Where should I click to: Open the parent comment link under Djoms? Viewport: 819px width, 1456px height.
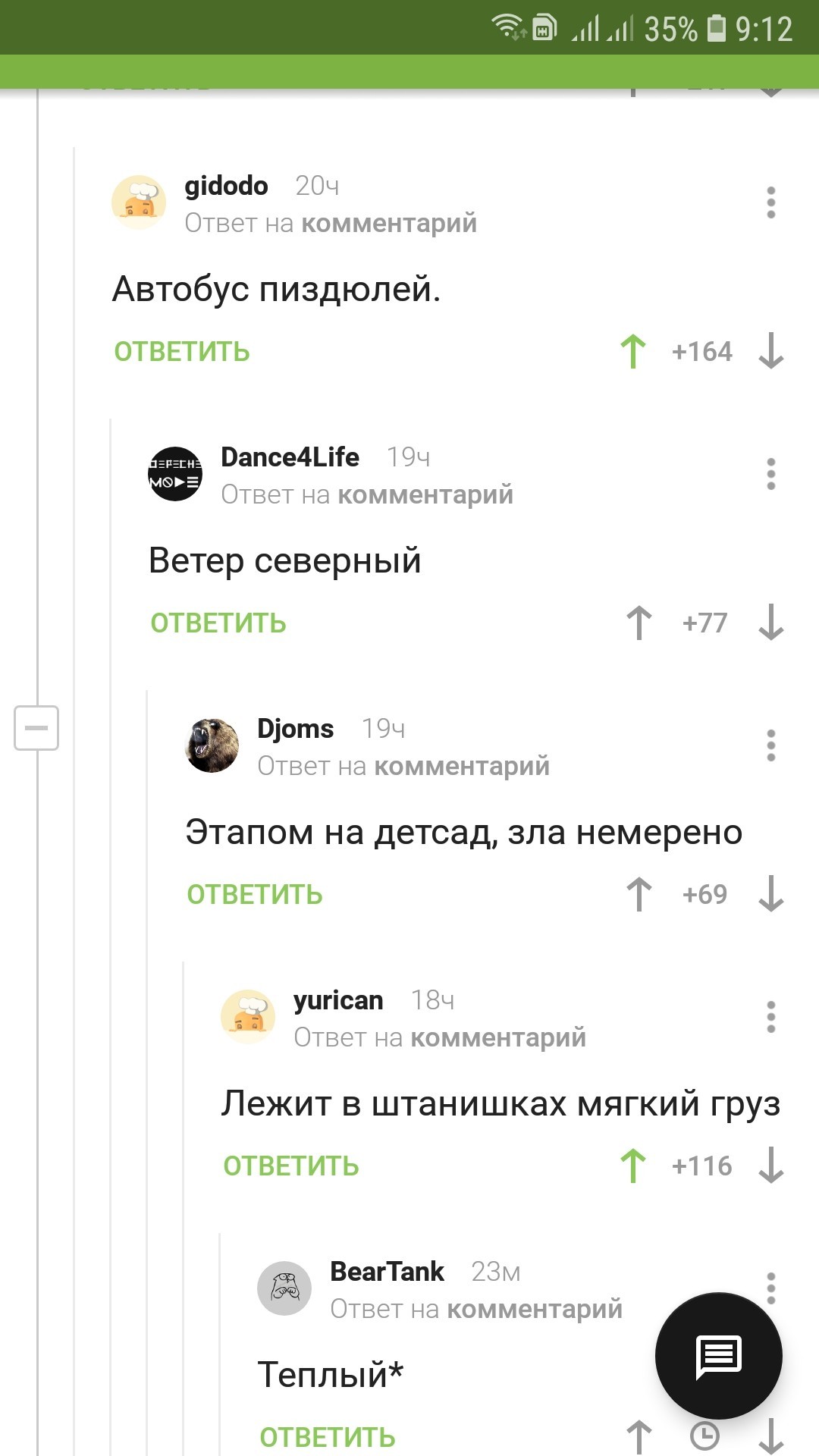461,766
